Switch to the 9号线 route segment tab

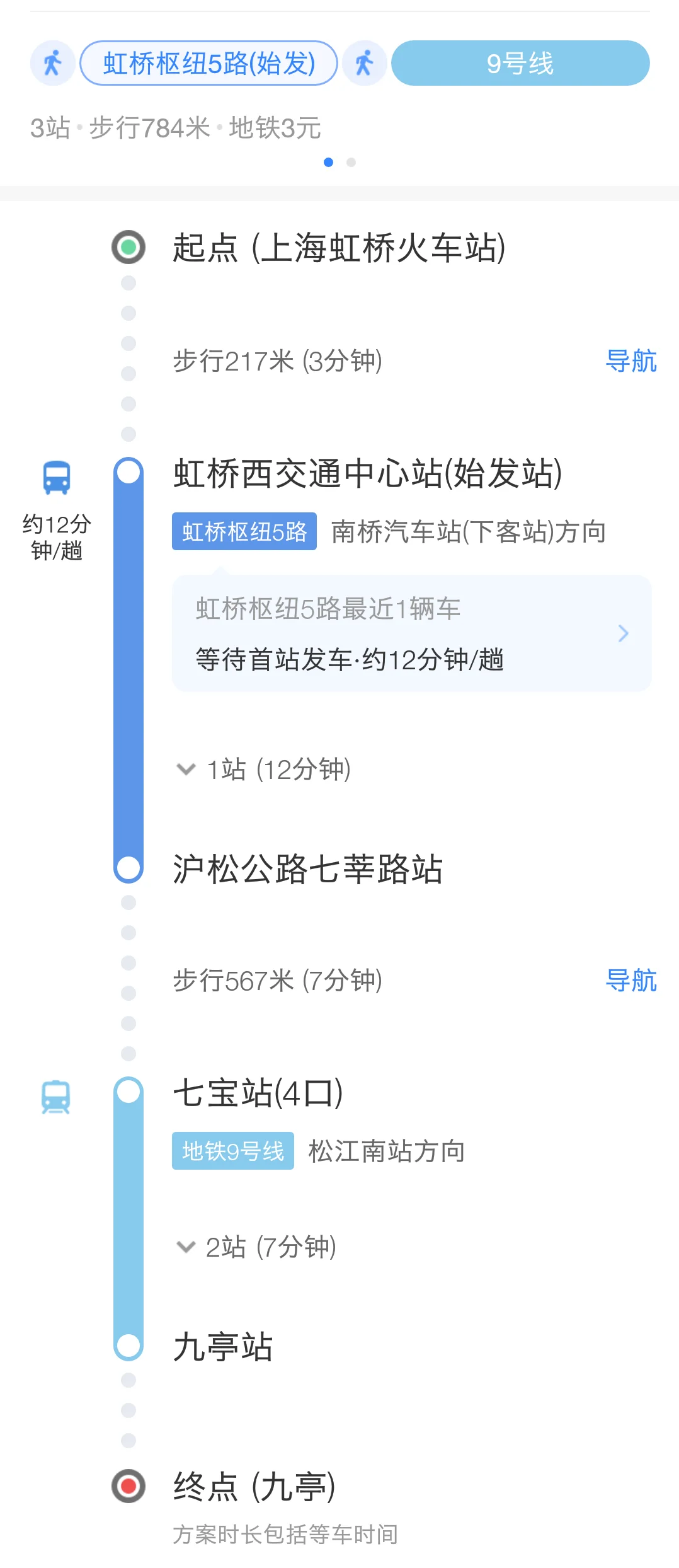[x=520, y=63]
